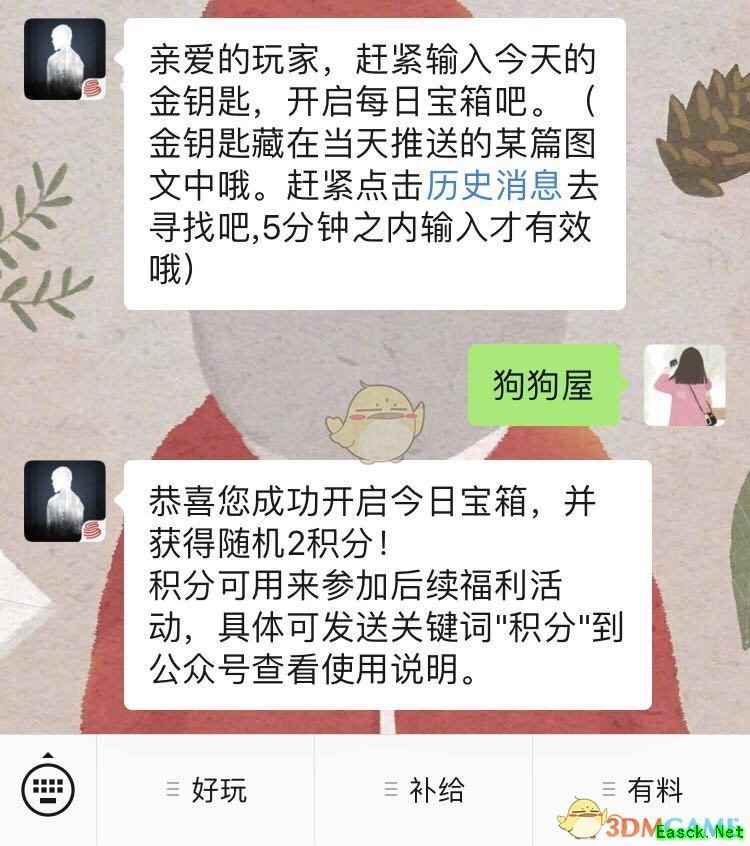Switch to keyboard input mode
The width and height of the screenshot is (750, 846).
click(x=47, y=790)
